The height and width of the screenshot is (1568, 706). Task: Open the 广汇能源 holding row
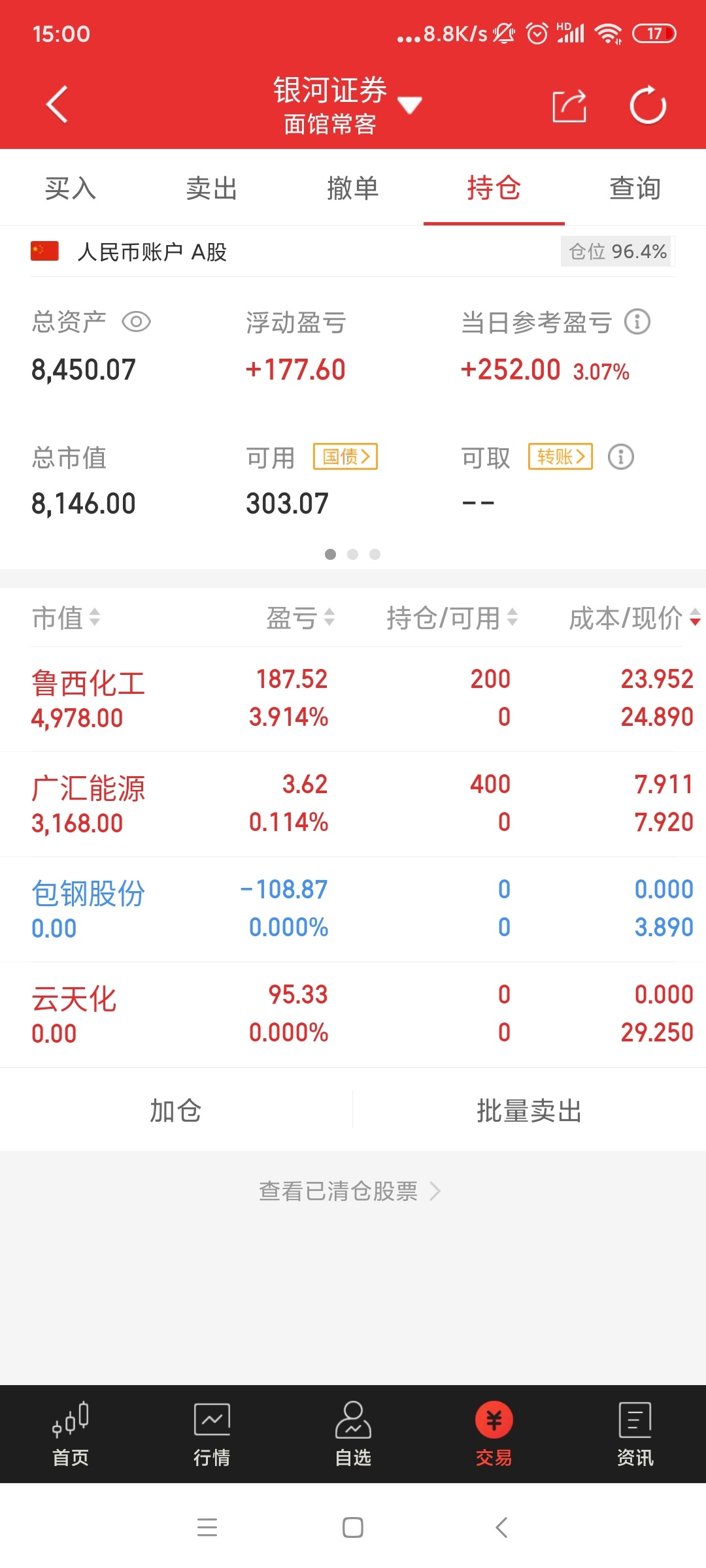tap(353, 804)
